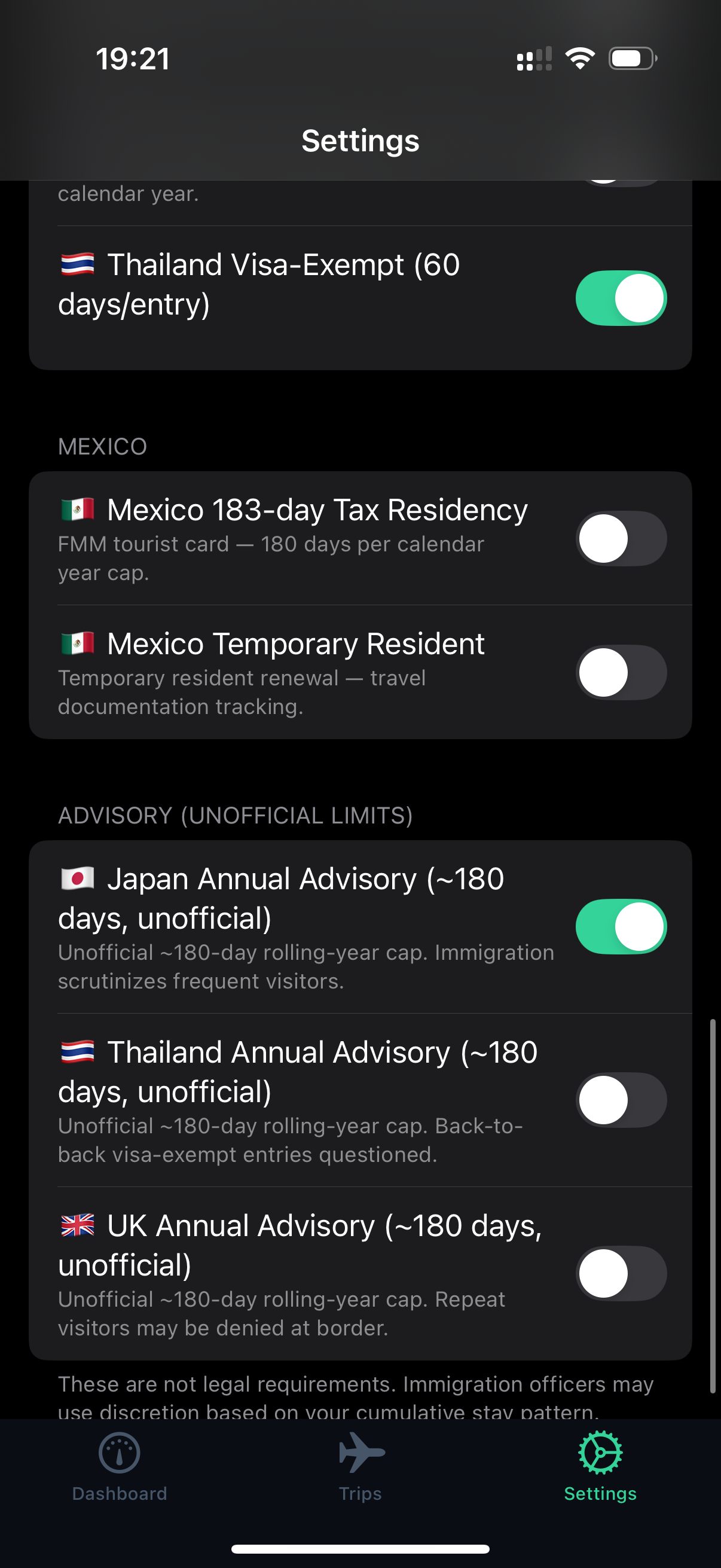Viewport: 721px width, 1568px height.
Task: Turn off the Japan Annual Advisory toggle
Action: click(620, 926)
